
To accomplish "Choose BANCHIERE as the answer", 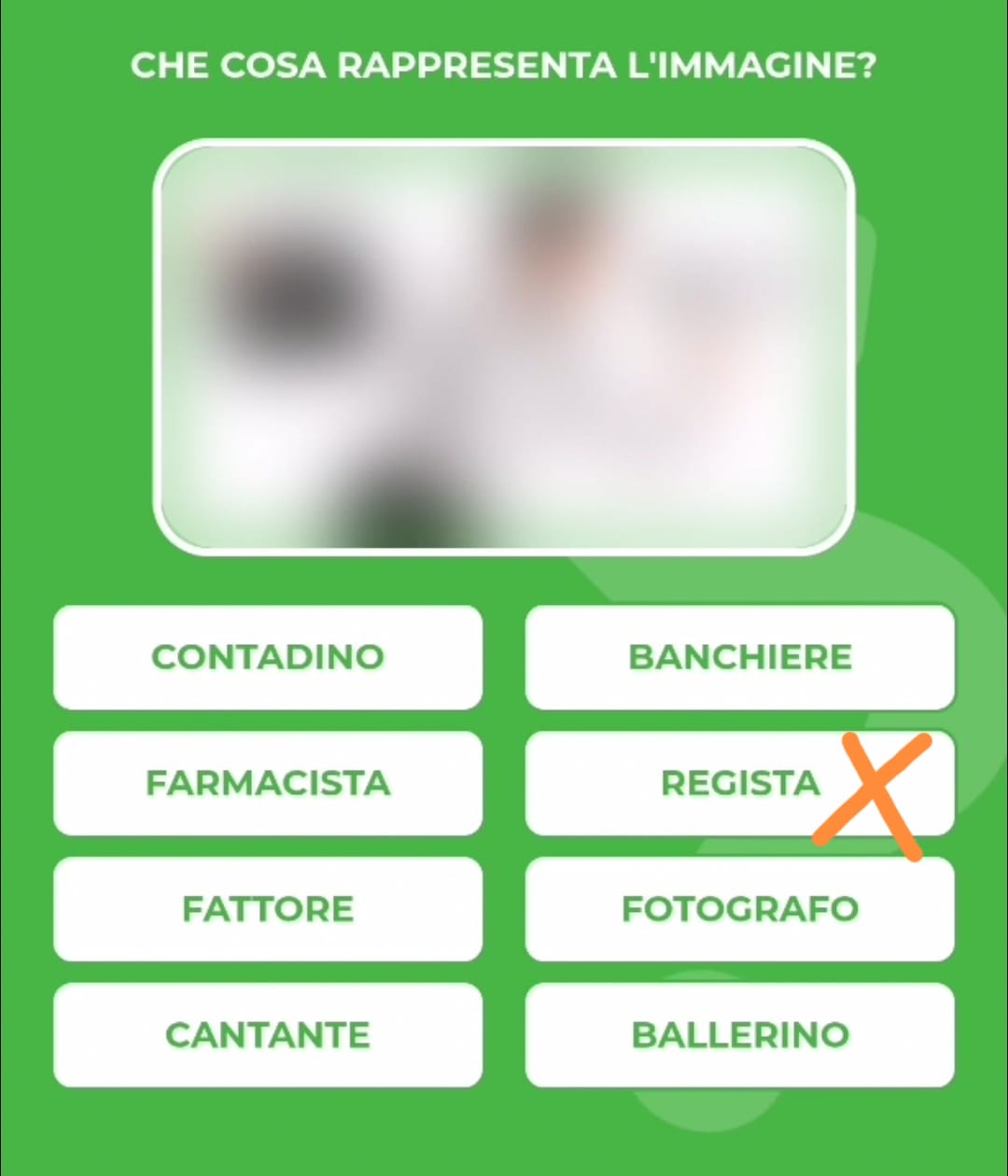I will tap(739, 657).
